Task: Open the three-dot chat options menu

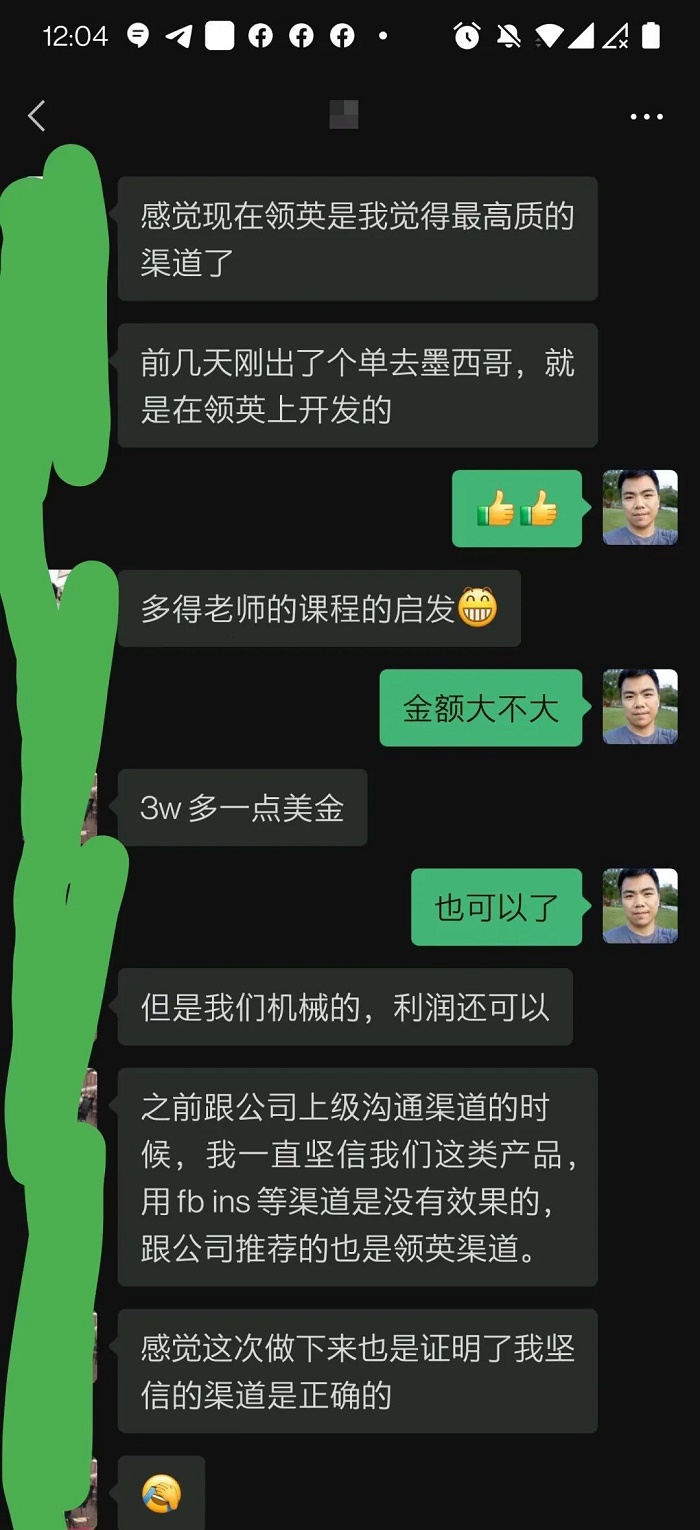Action: (x=646, y=117)
